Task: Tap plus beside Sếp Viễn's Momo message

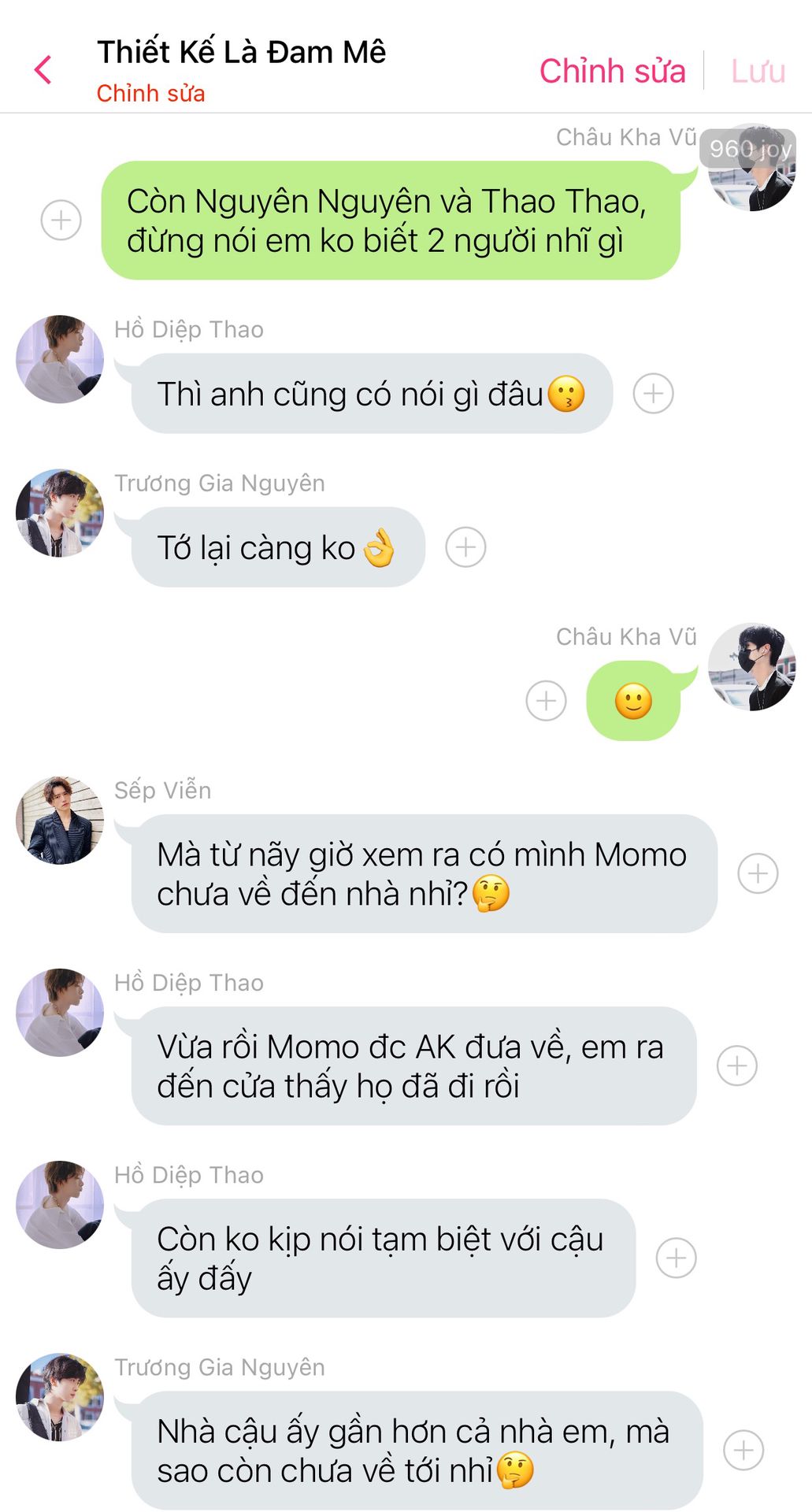Action: tap(758, 873)
